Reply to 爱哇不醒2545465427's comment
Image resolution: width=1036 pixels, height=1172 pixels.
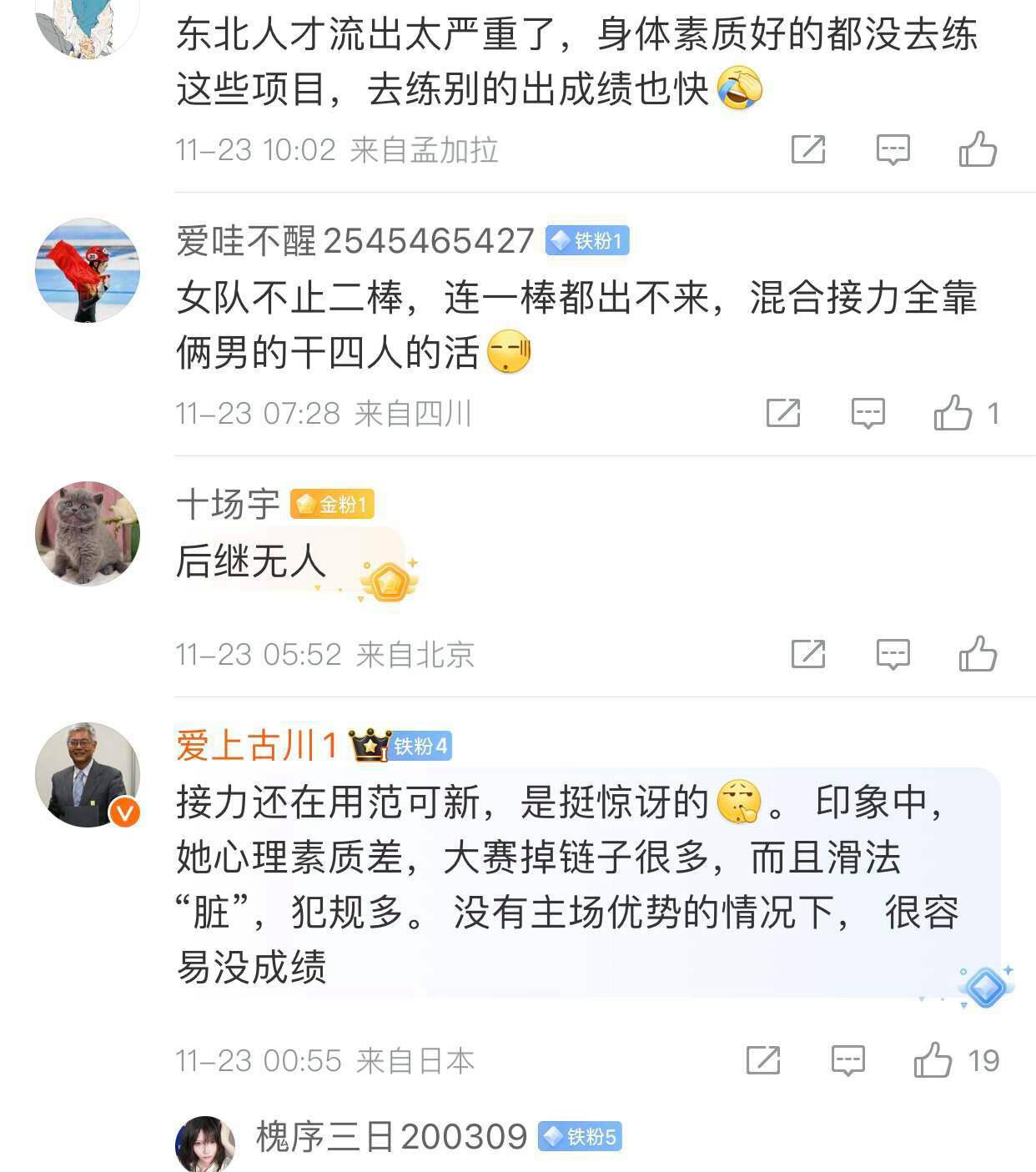(868, 413)
